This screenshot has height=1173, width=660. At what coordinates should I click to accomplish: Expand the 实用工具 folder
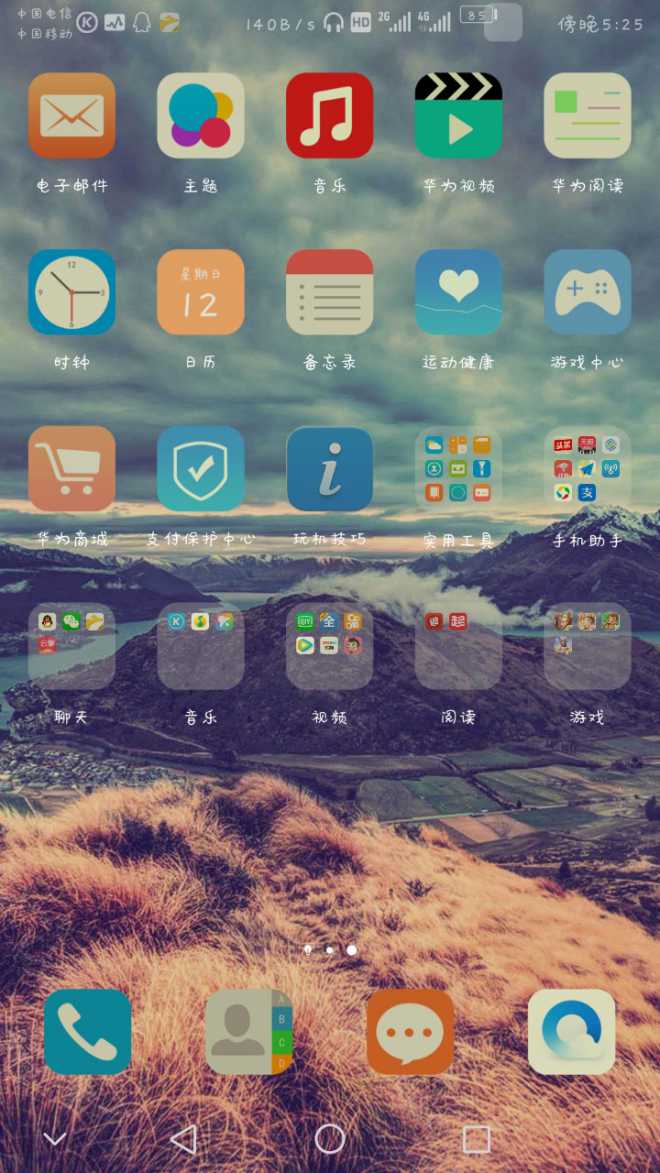tap(459, 469)
